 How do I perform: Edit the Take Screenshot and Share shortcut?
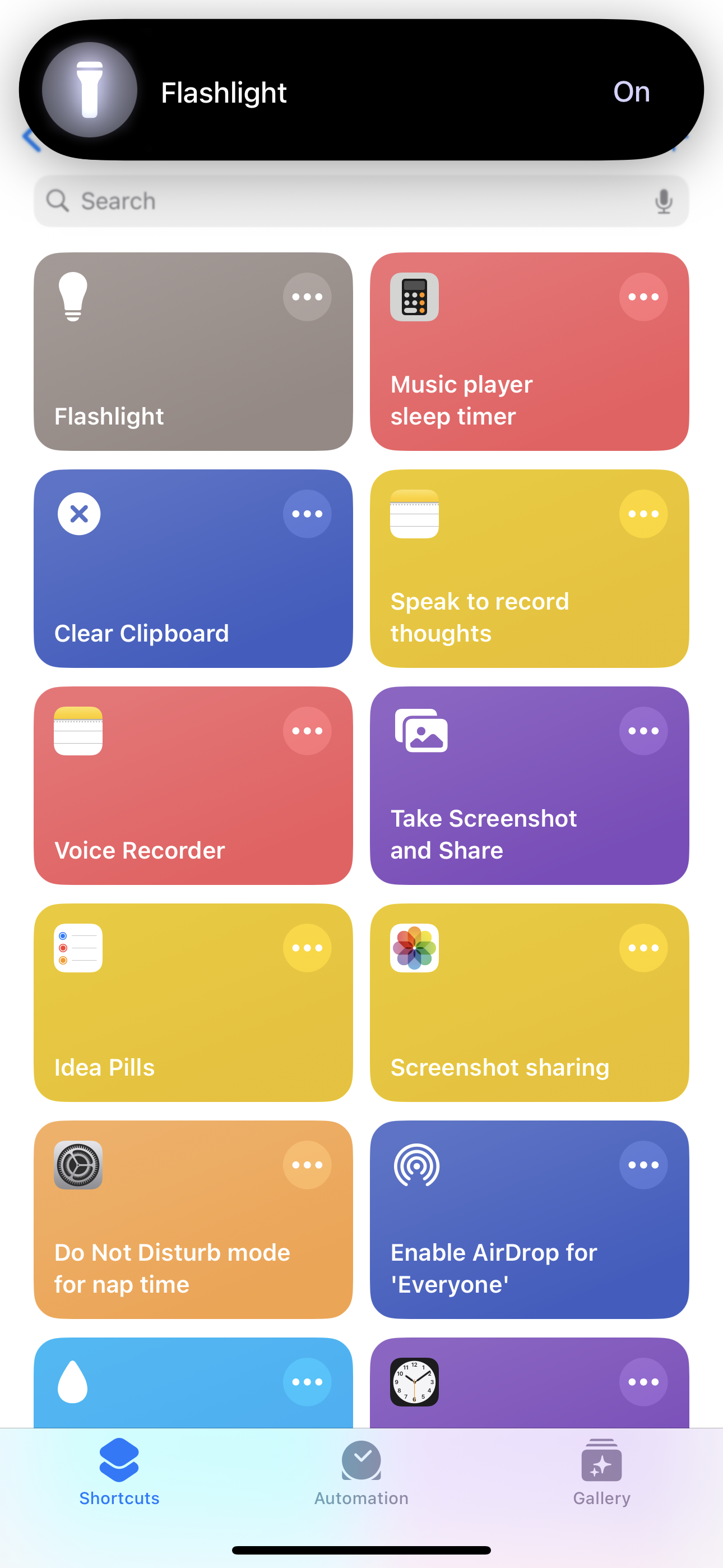643,731
